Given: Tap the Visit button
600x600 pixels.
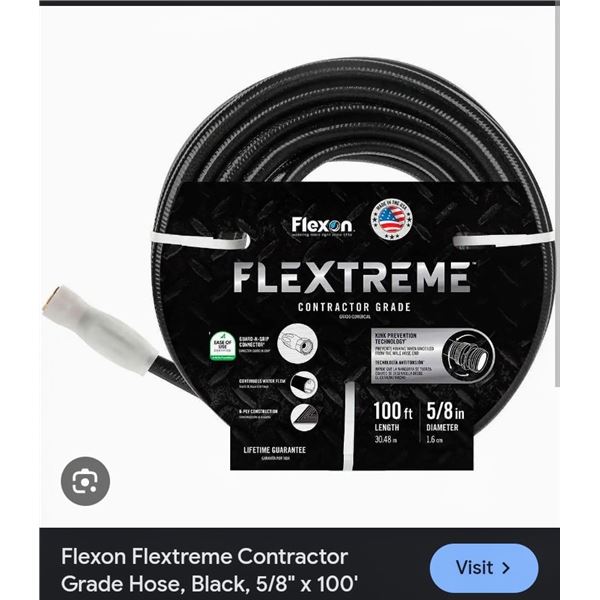Looking at the screenshot, I should click(x=484, y=567).
